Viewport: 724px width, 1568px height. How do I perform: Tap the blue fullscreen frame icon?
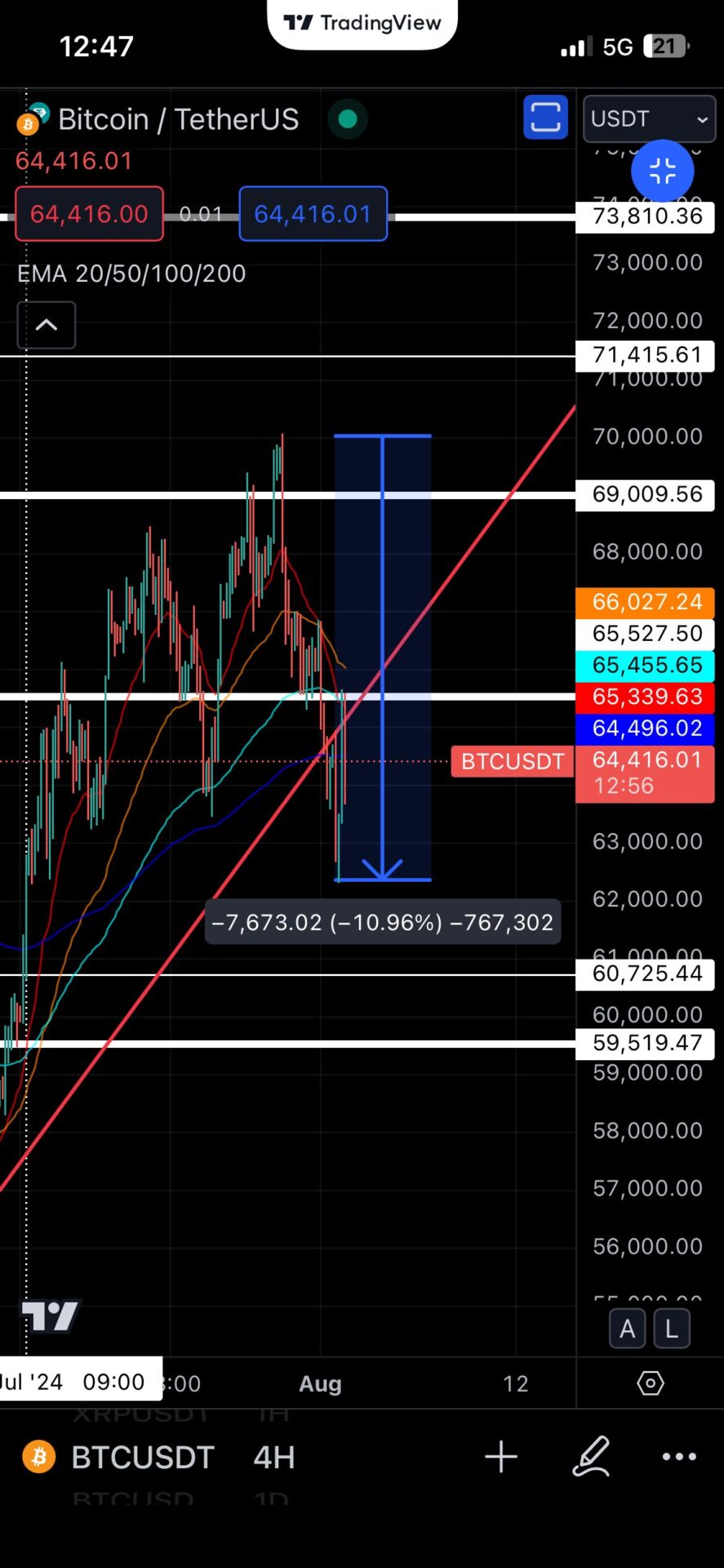click(545, 117)
